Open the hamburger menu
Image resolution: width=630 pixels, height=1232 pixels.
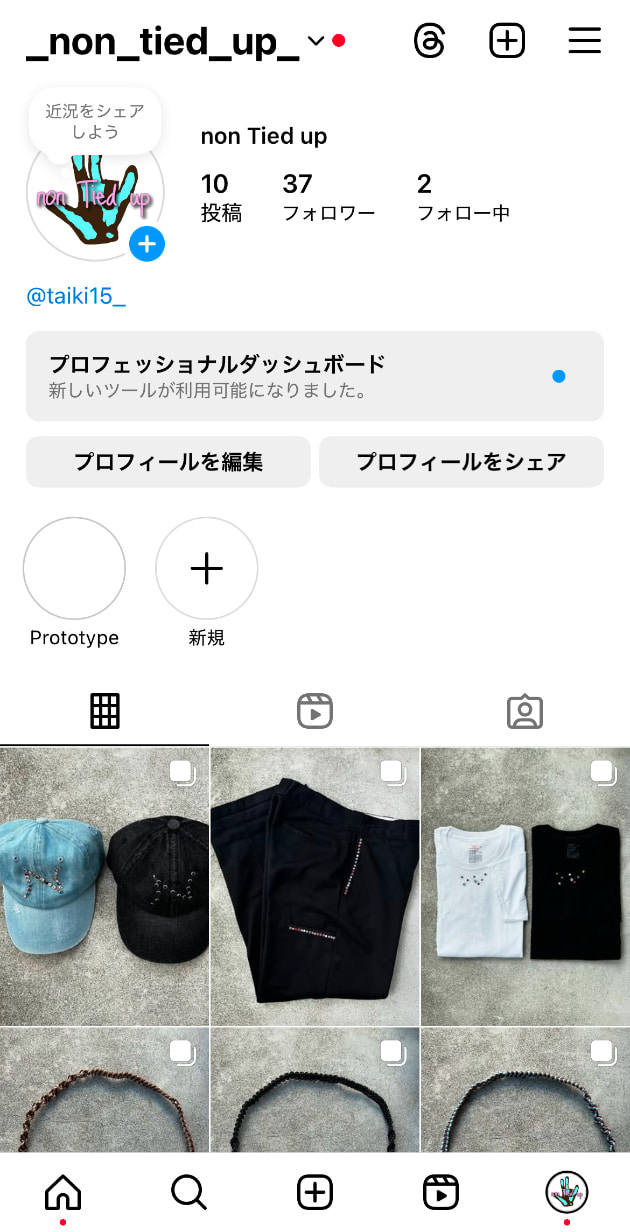(584, 41)
